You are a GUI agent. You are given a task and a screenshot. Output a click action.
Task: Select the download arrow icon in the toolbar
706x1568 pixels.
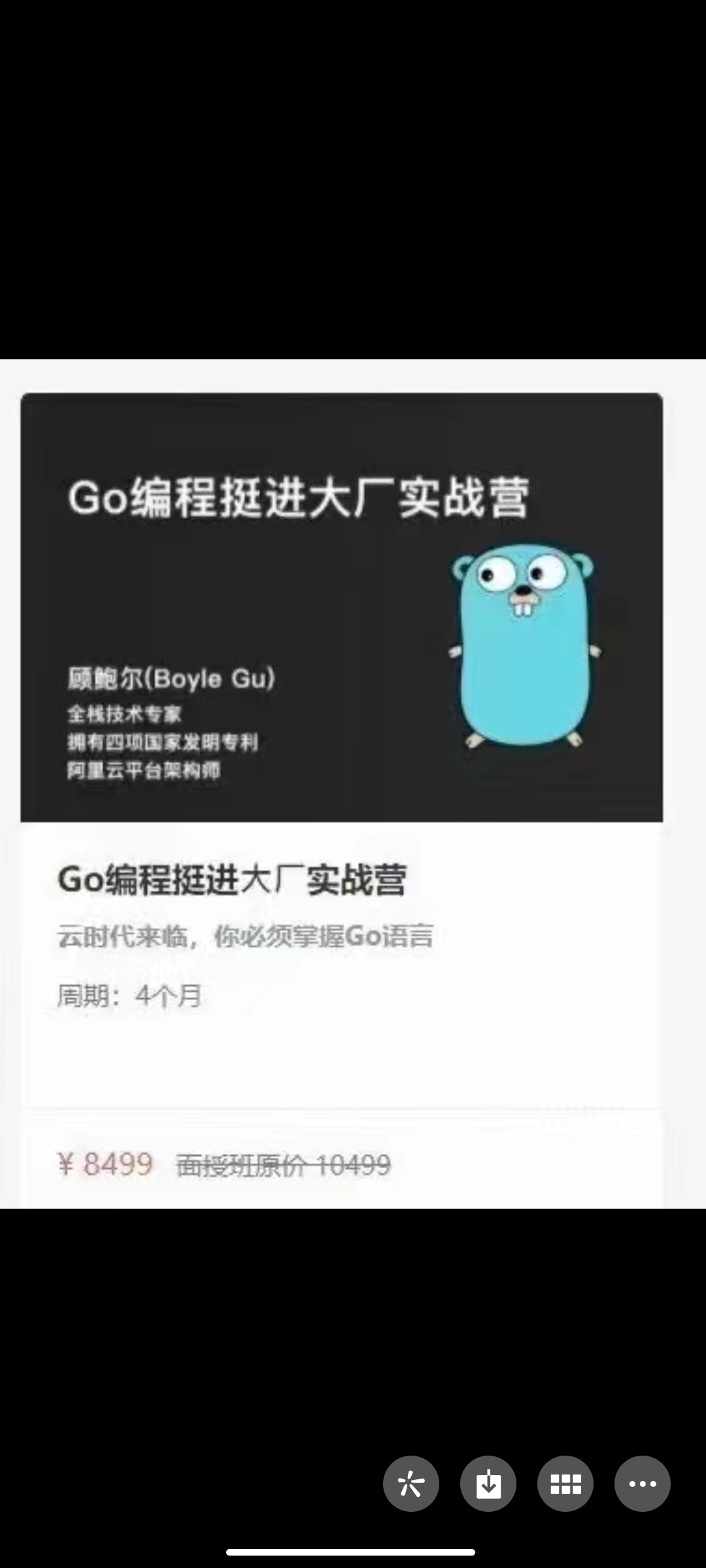coord(488,1484)
